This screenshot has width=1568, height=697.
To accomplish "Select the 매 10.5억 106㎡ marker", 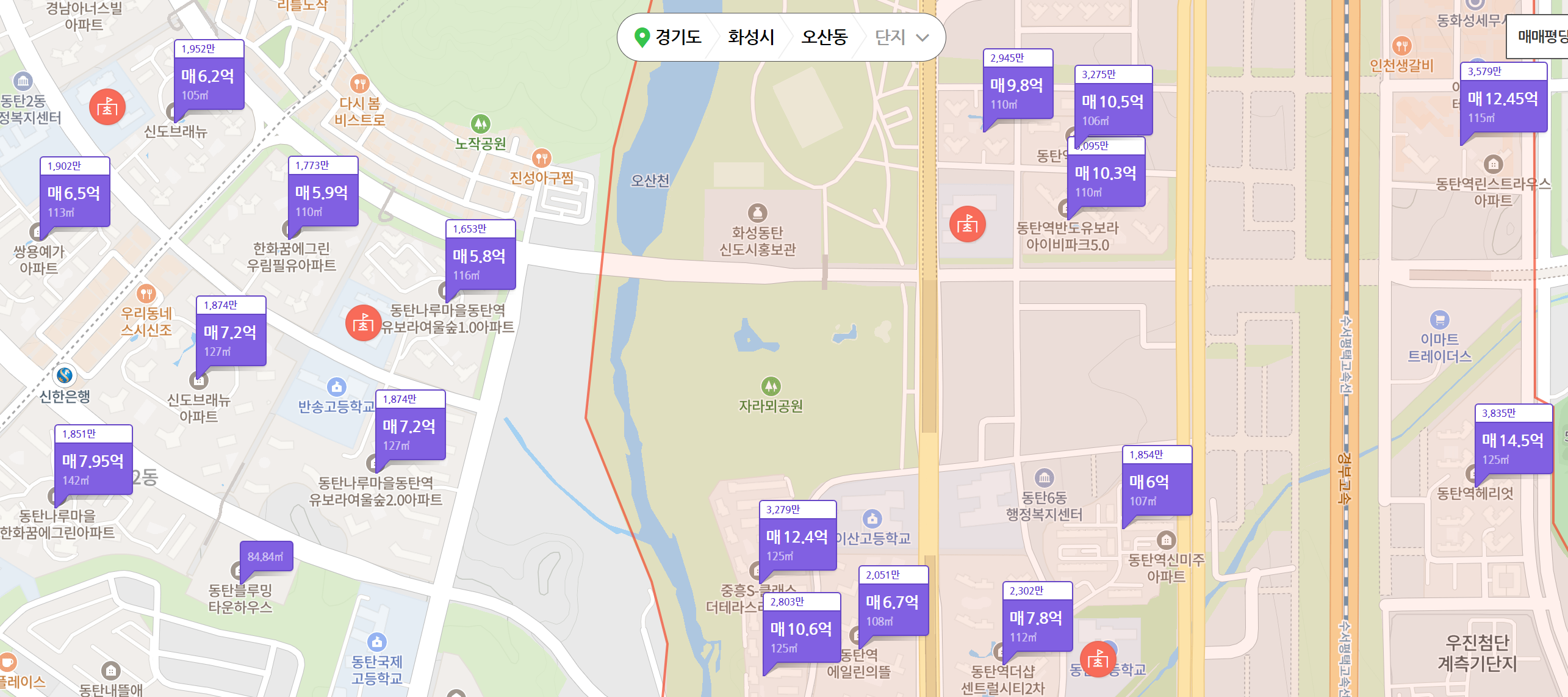I will (x=1113, y=101).
